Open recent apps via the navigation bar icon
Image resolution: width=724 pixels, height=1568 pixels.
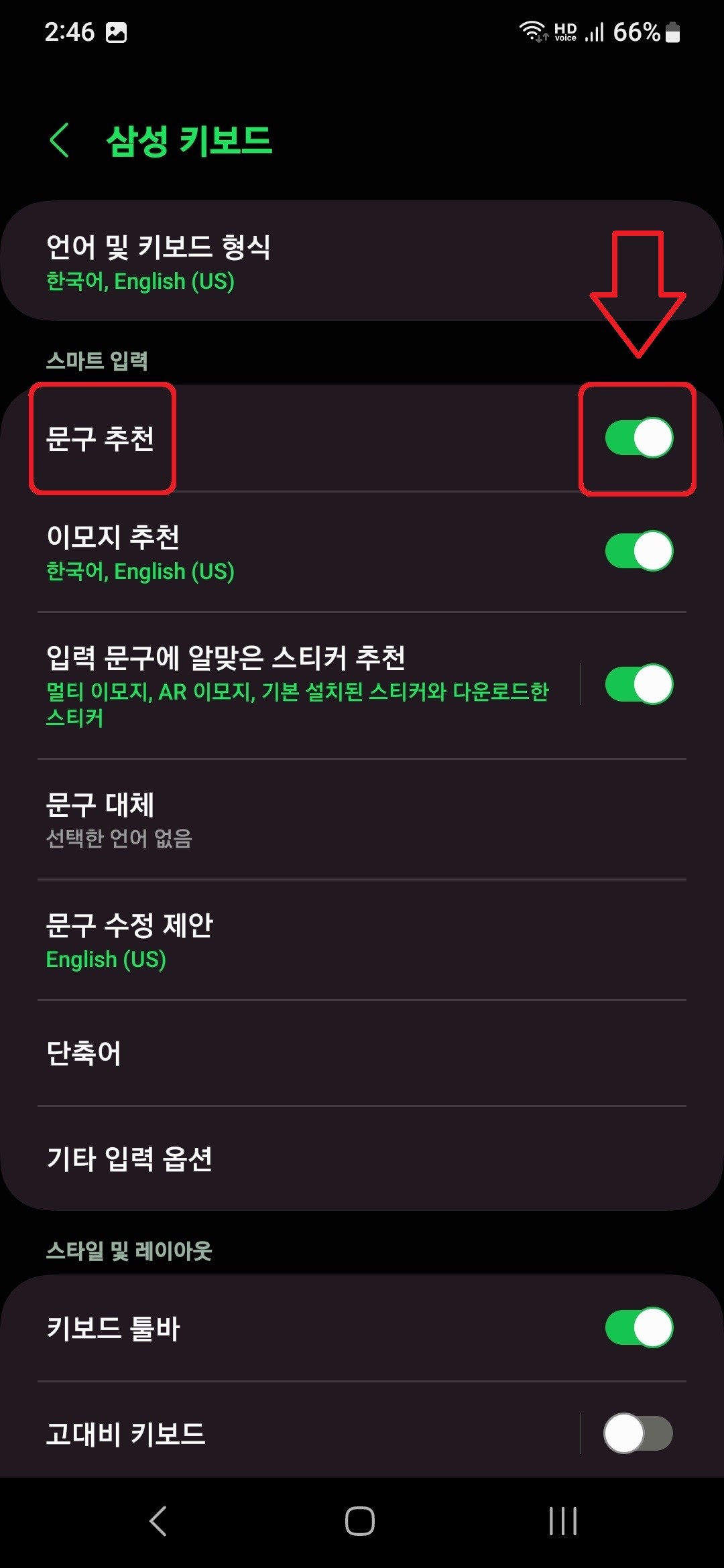pos(561,1521)
